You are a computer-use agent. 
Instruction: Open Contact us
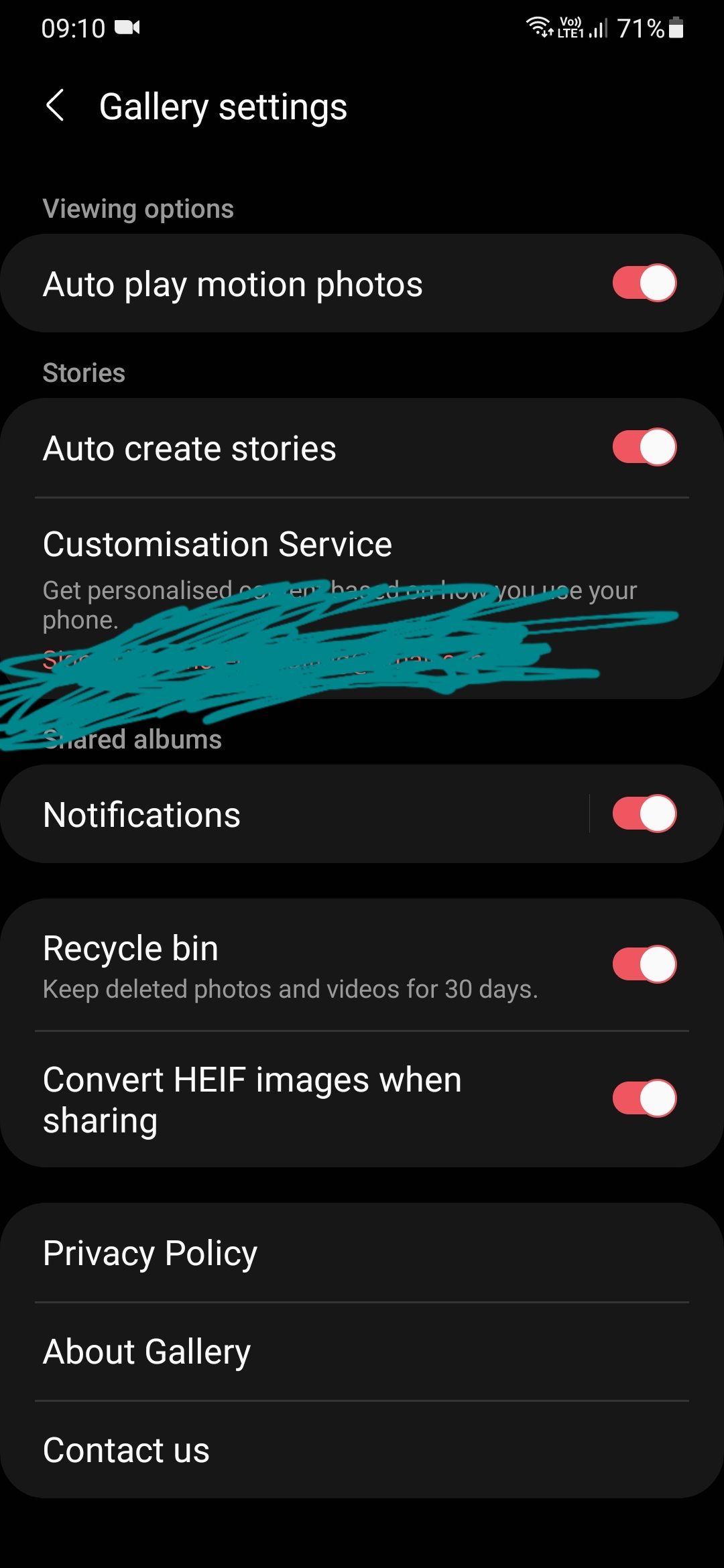click(125, 1449)
